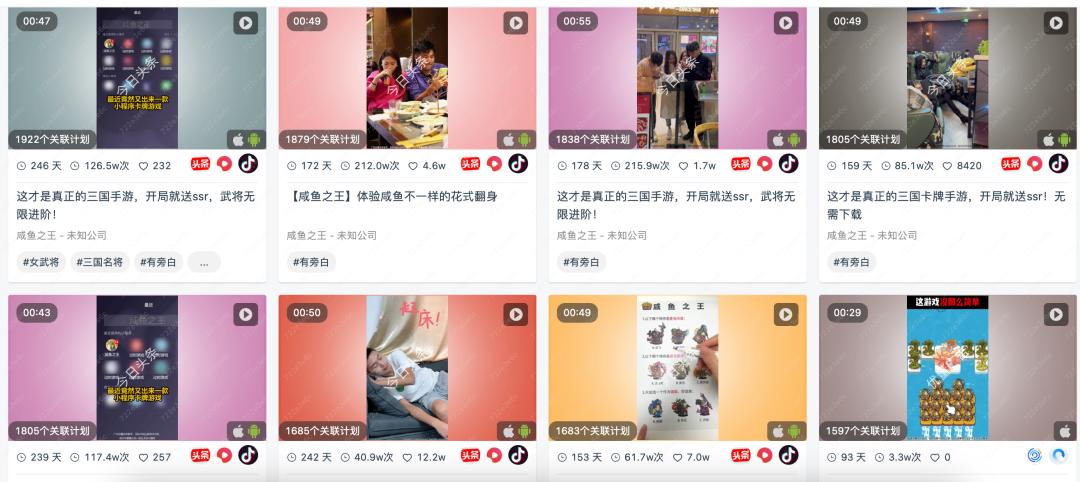Select #有旁白 tag under 花式翻身 card

pos(311,262)
